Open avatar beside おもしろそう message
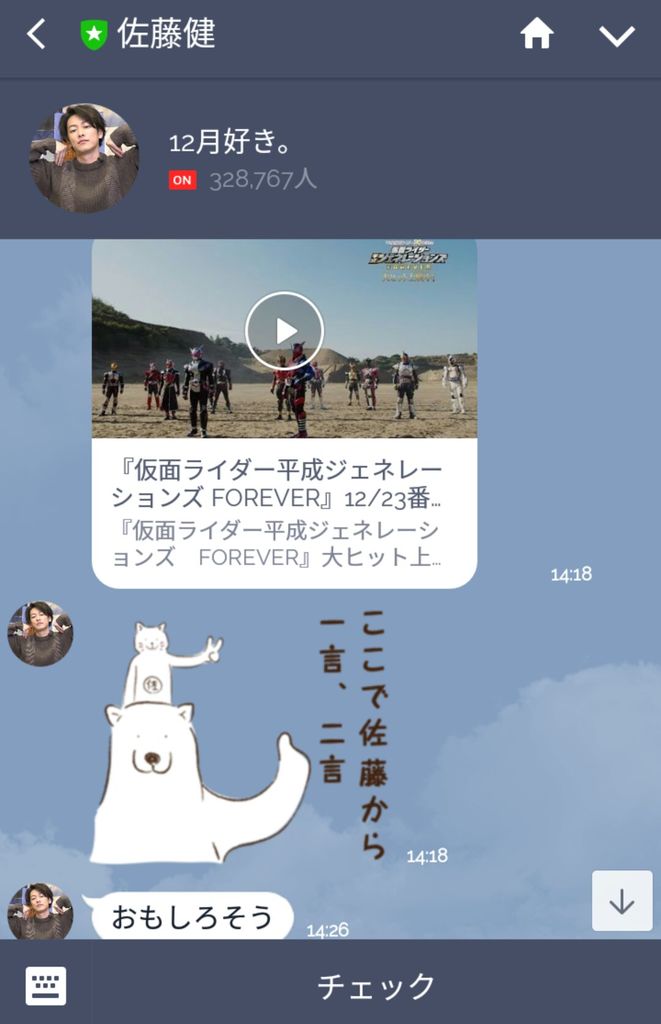This screenshot has height=1024, width=661. [x=40, y=910]
